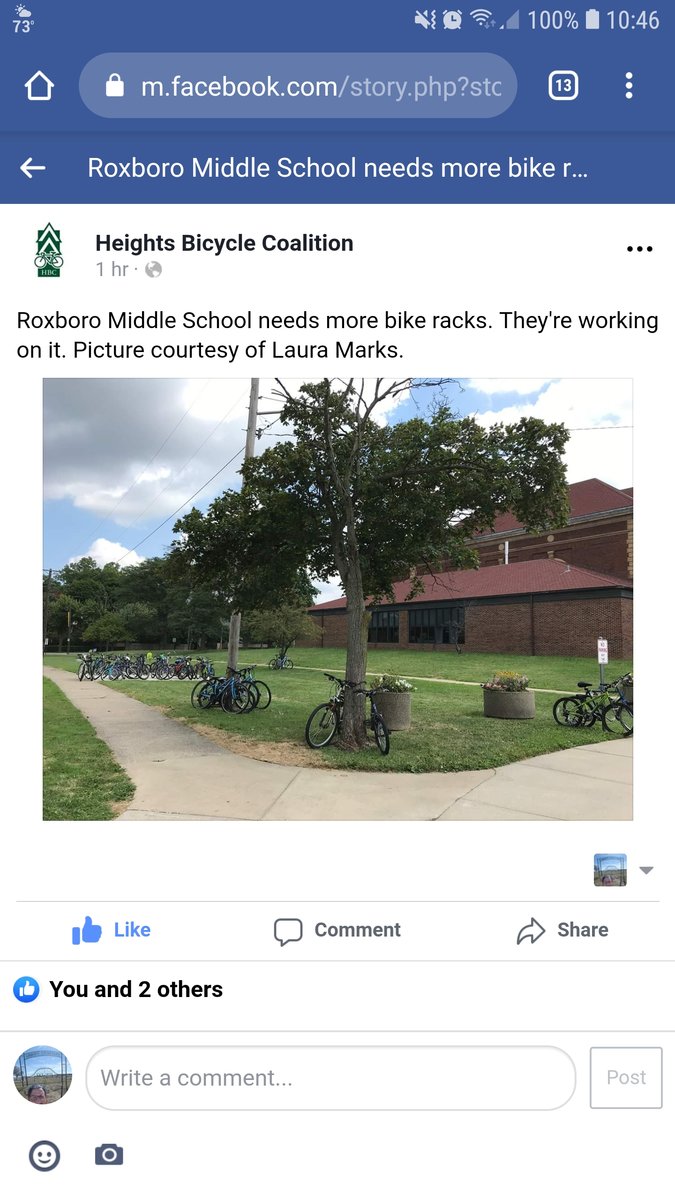Open the bike racks photo
This screenshot has height=1200, width=675.
338,599
